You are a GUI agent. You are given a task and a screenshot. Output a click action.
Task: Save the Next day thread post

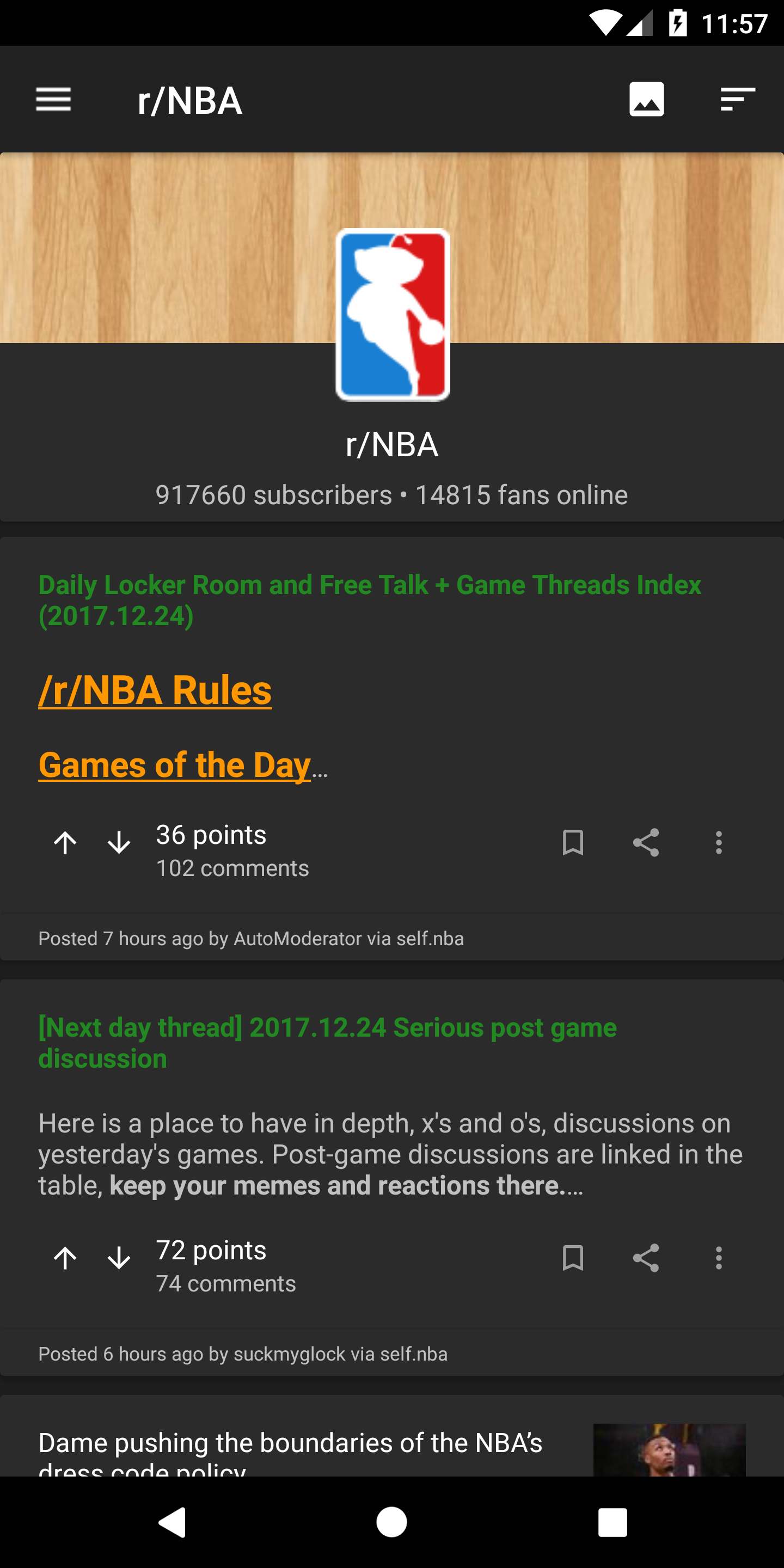[x=573, y=1258]
